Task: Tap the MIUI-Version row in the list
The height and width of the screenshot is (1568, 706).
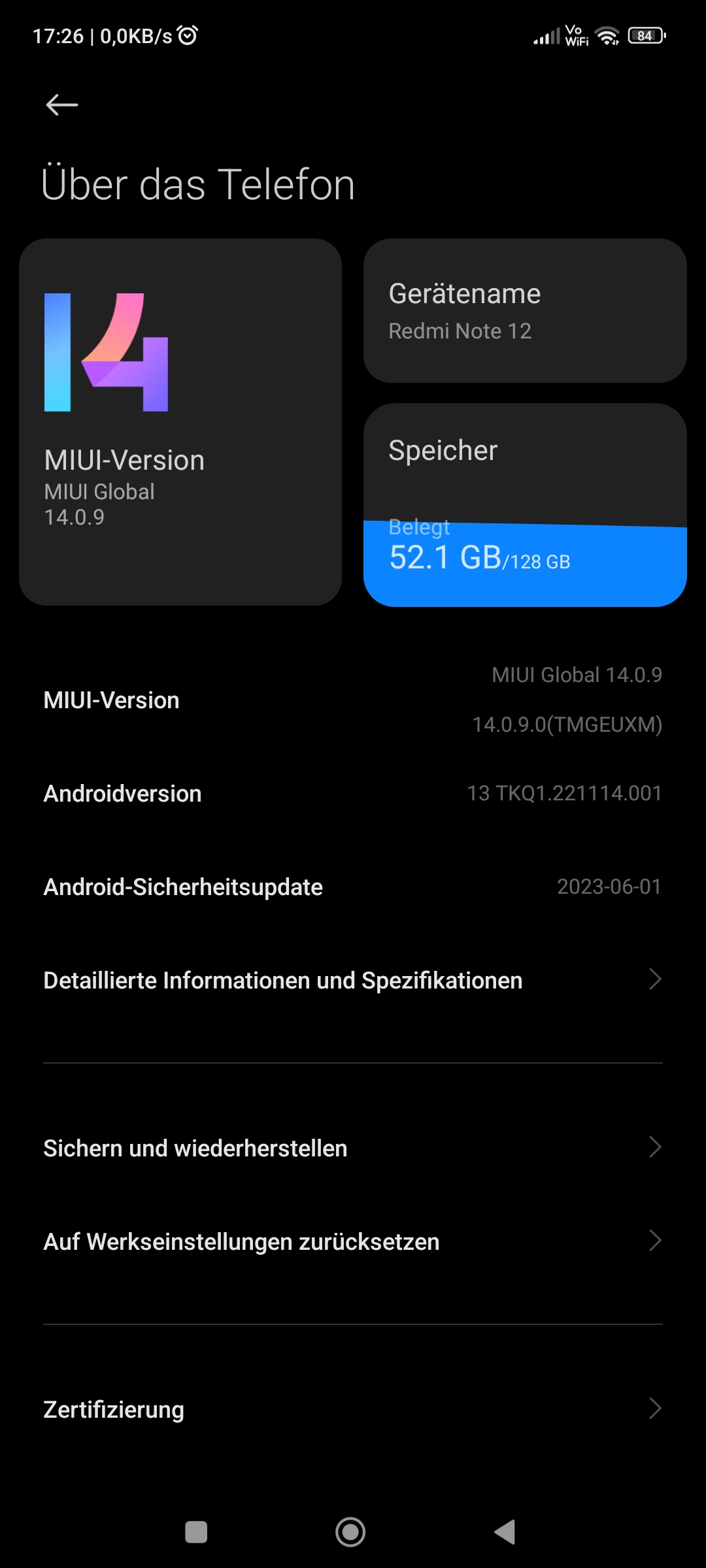Action: tap(353, 700)
